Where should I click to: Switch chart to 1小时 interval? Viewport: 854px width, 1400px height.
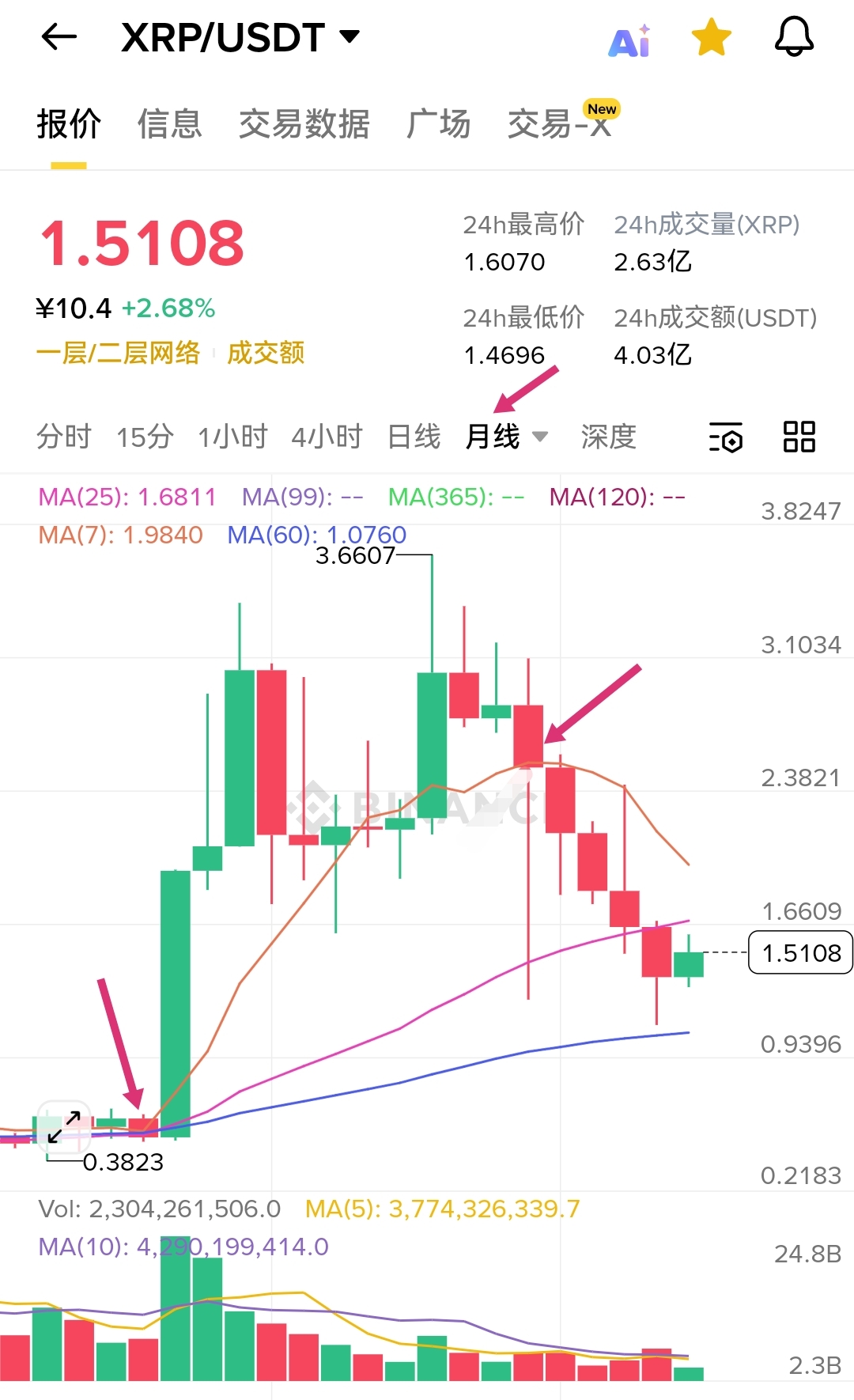tap(232, 437)
